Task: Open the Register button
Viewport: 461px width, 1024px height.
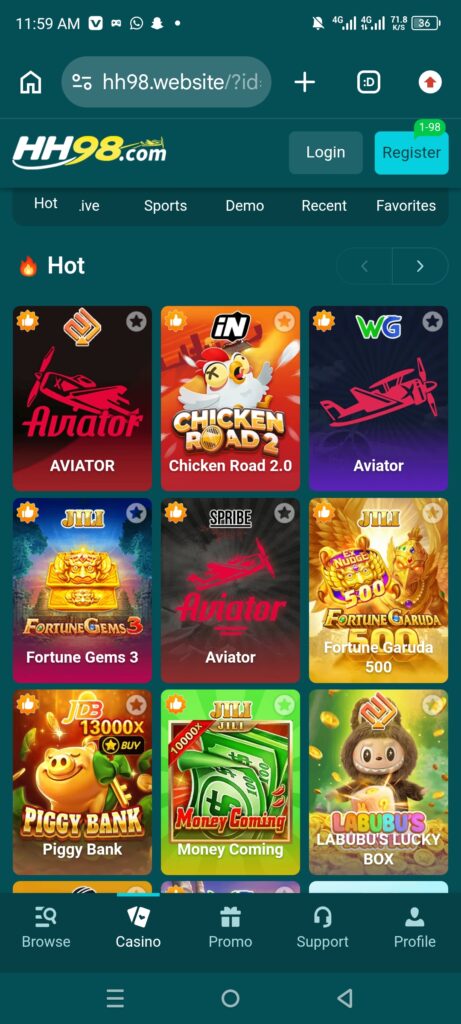Action: point(411,152)
